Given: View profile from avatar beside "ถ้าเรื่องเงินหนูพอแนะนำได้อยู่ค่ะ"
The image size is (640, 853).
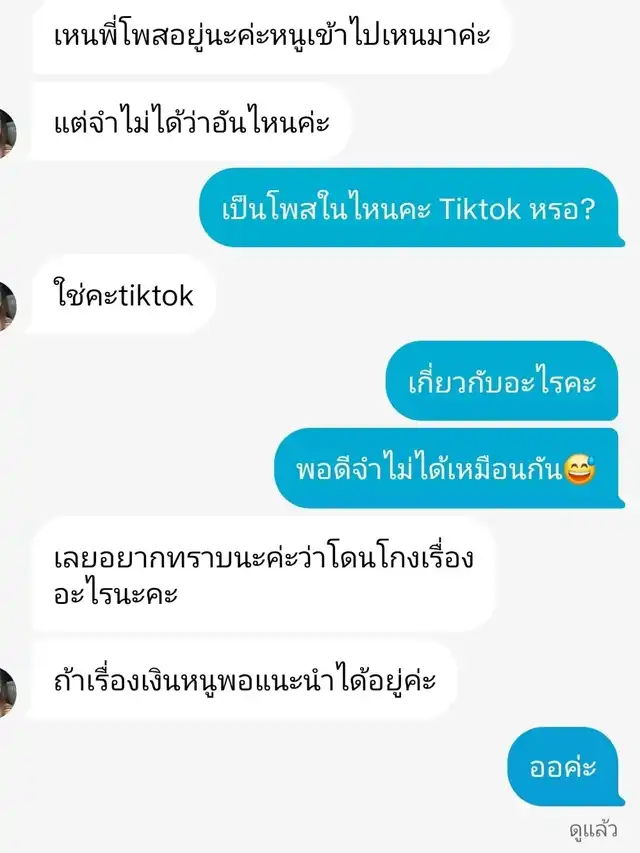Looking at the screenshot, I should (x=7, y=693).
